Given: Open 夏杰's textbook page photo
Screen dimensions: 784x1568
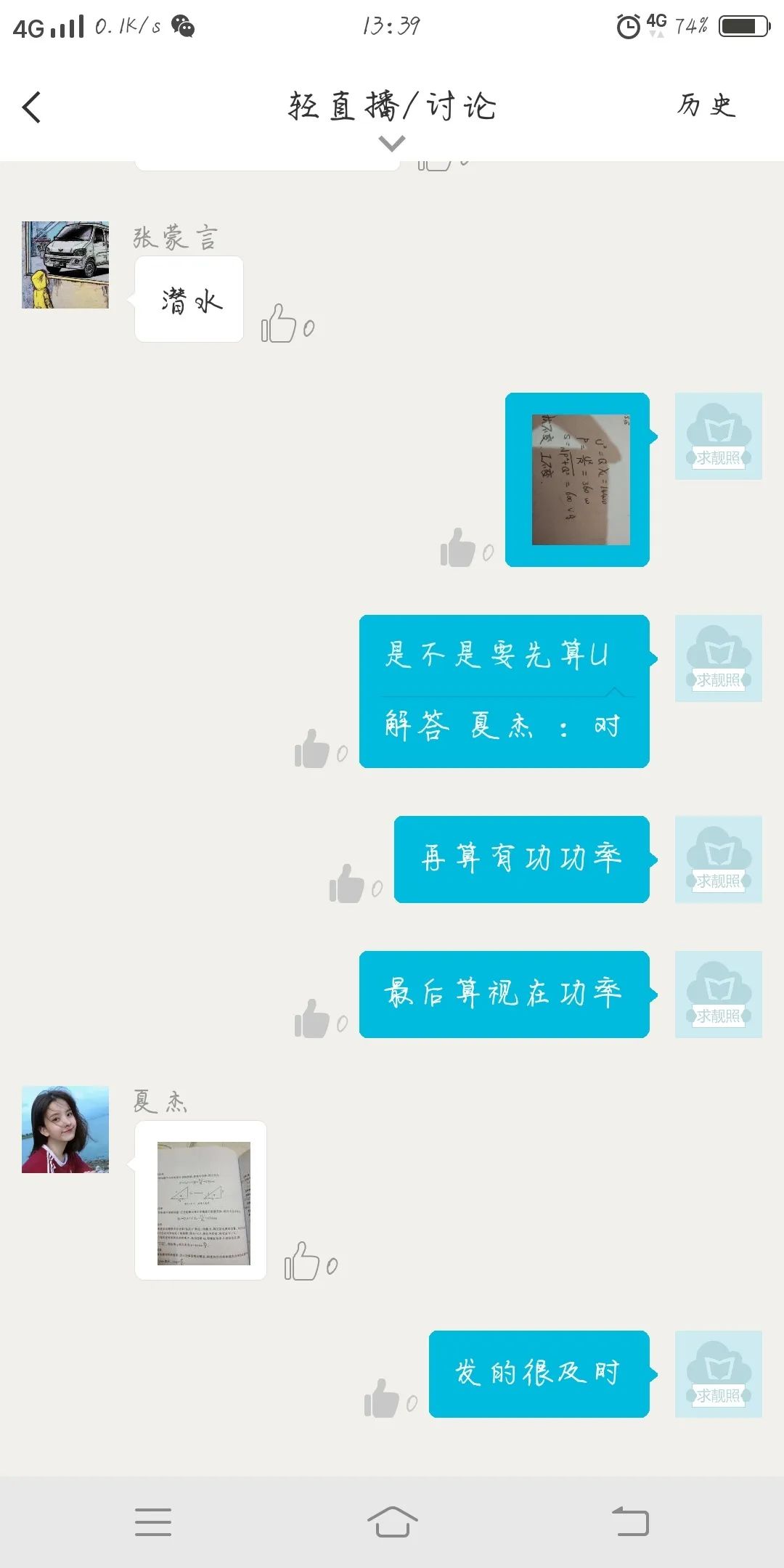Looking at the screenshot, I should pos(203,1203).
